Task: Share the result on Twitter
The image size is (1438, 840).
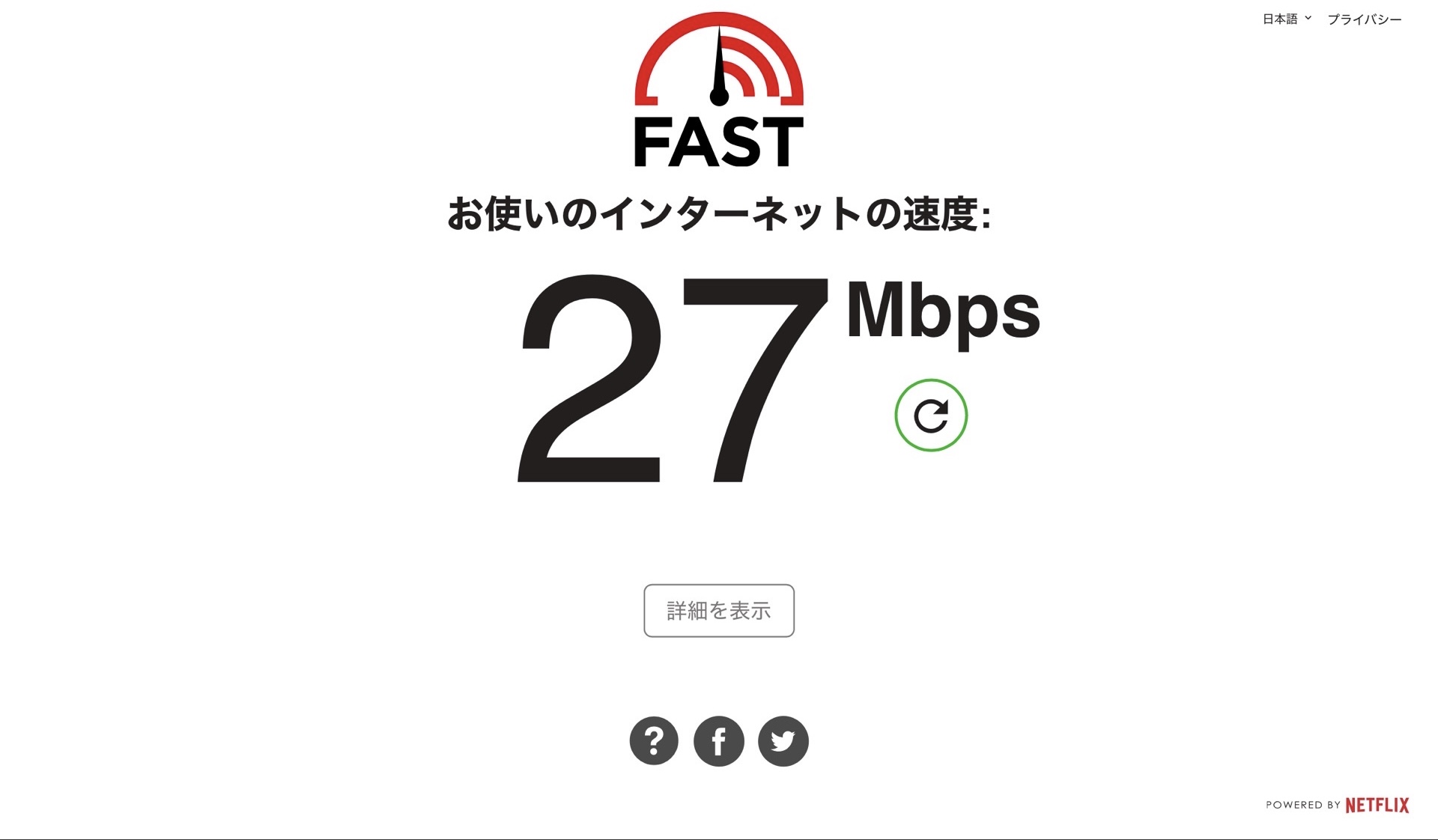Action: 783,741
